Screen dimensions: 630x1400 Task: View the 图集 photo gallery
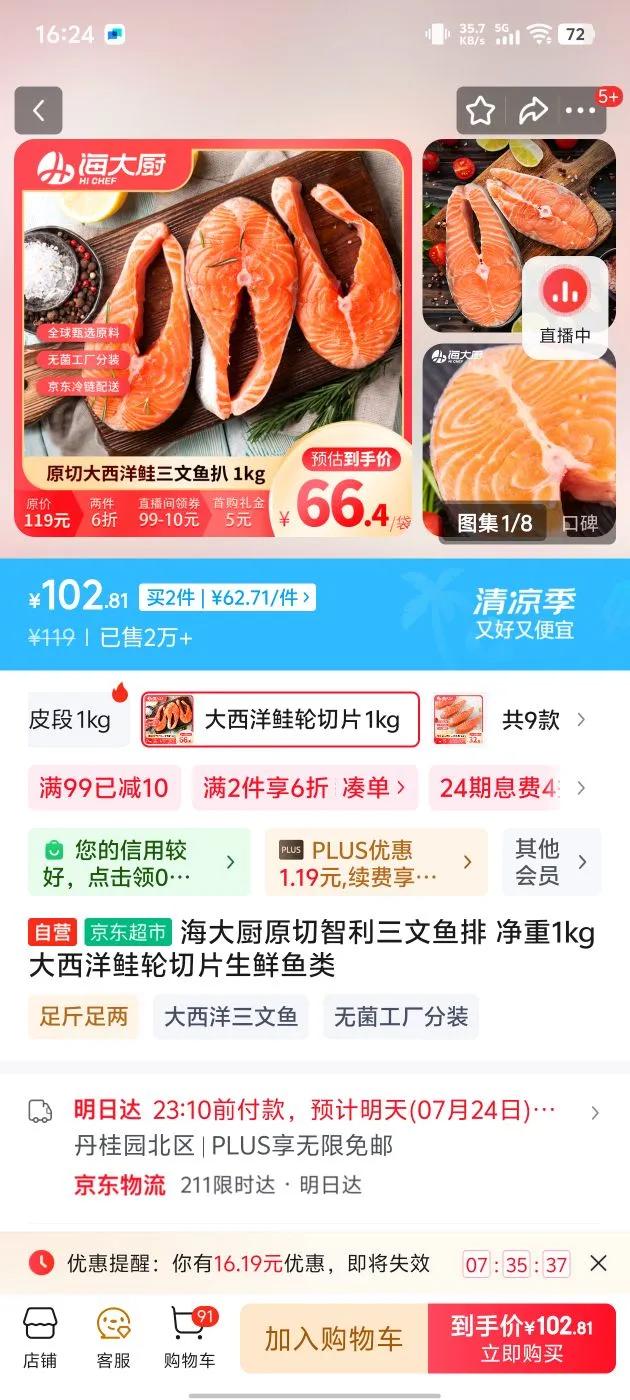tap(495, 522)
